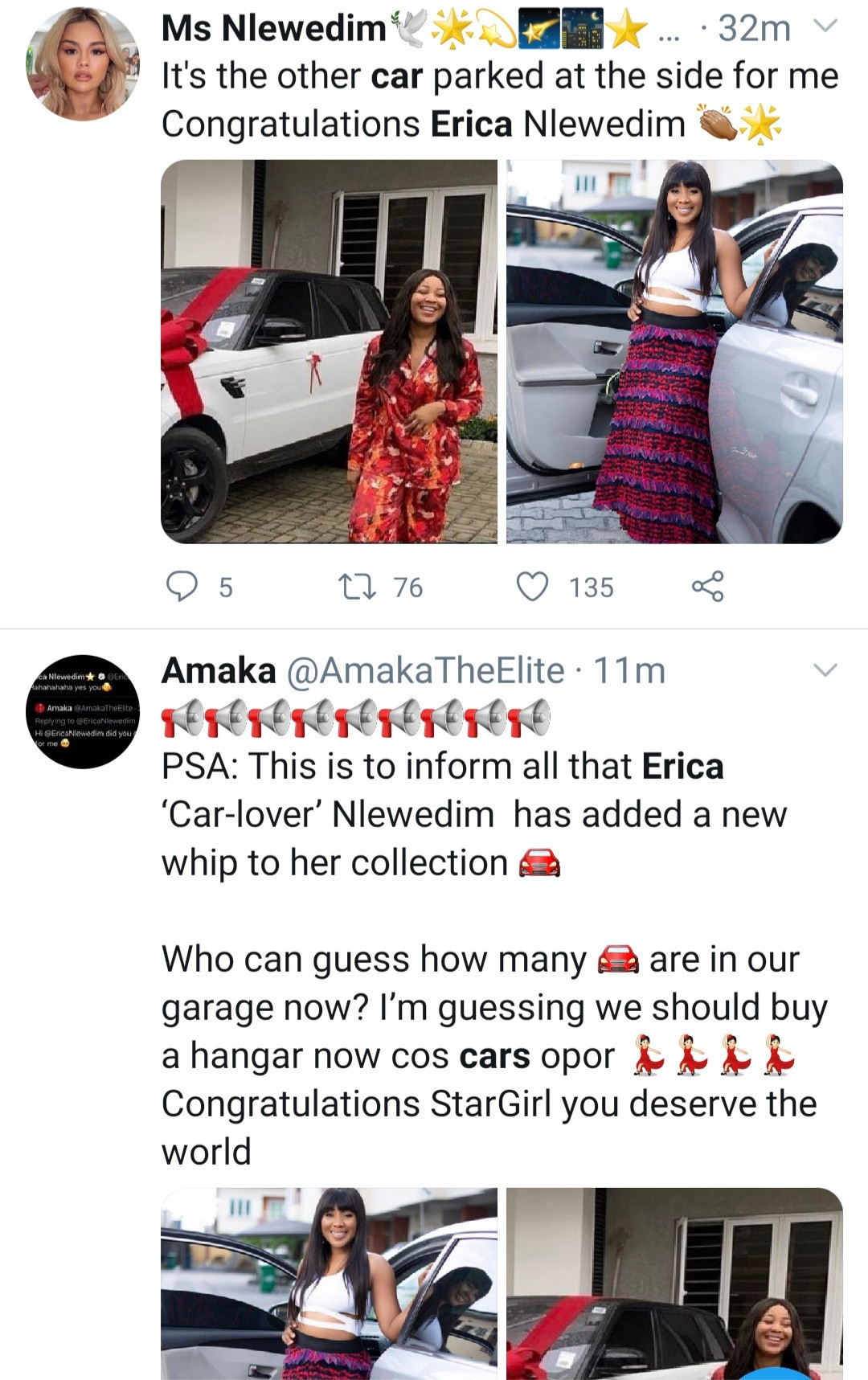
Task: Open Ms Nlewedim's profile picture
Action: click(x=83, y=64)
